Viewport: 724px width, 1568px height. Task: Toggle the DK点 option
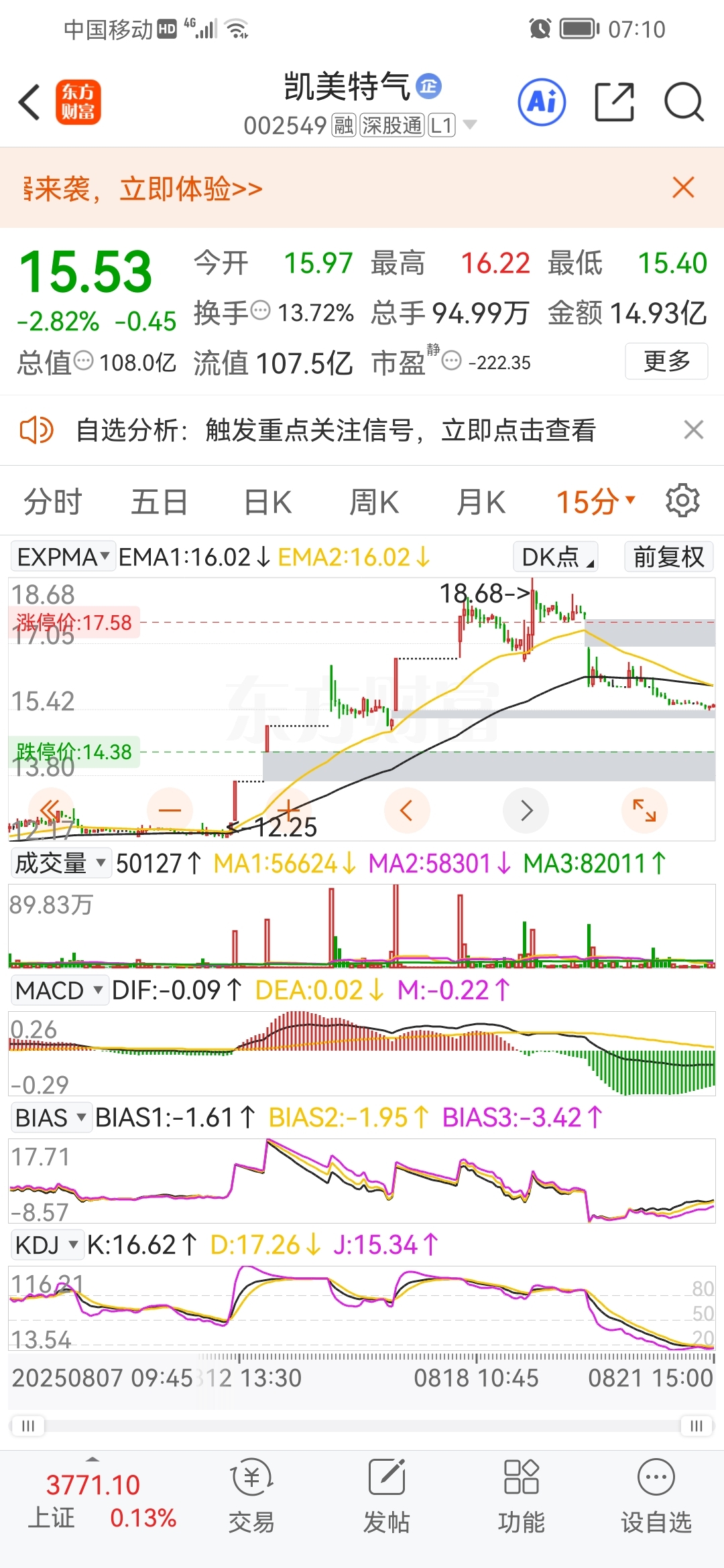556,557
